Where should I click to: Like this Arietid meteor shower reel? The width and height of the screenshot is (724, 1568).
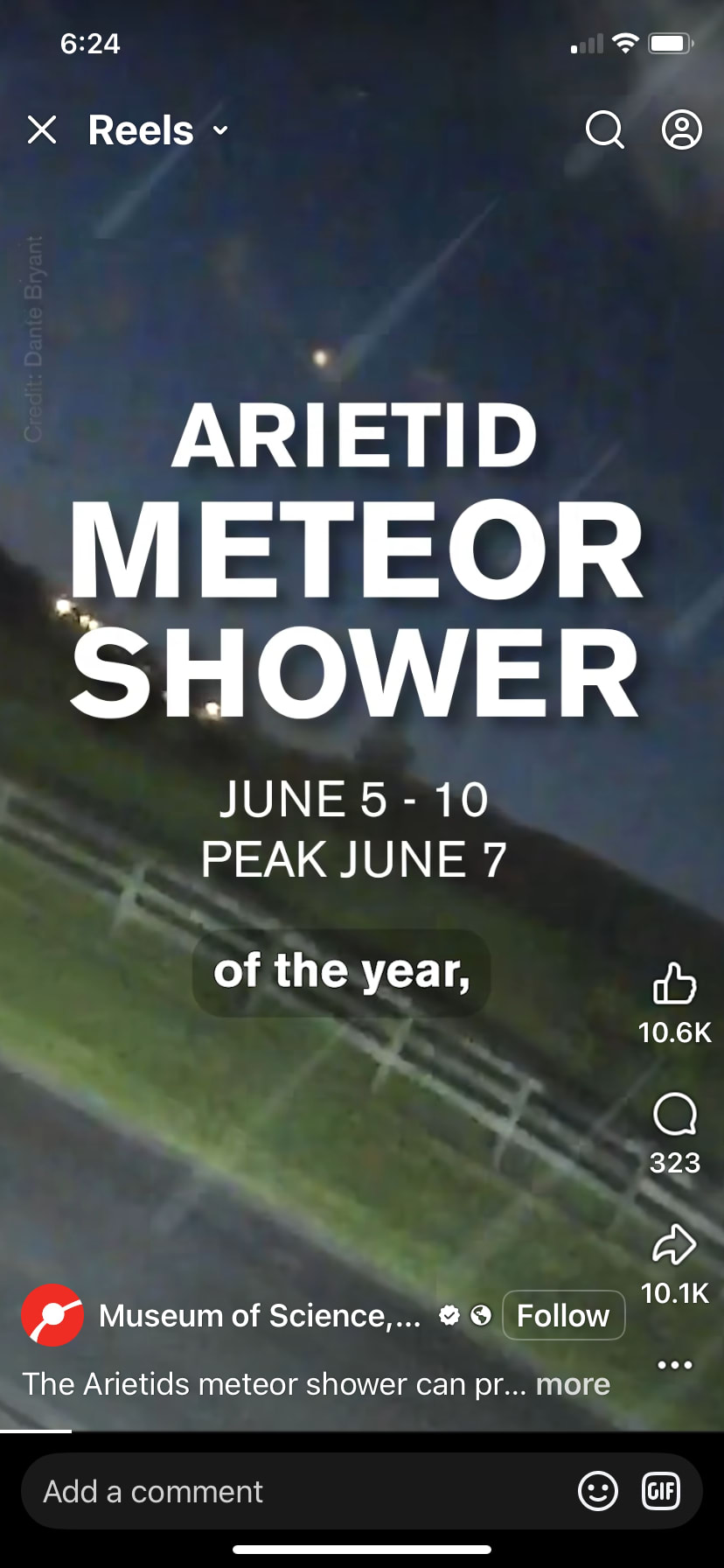coord(674,983)
